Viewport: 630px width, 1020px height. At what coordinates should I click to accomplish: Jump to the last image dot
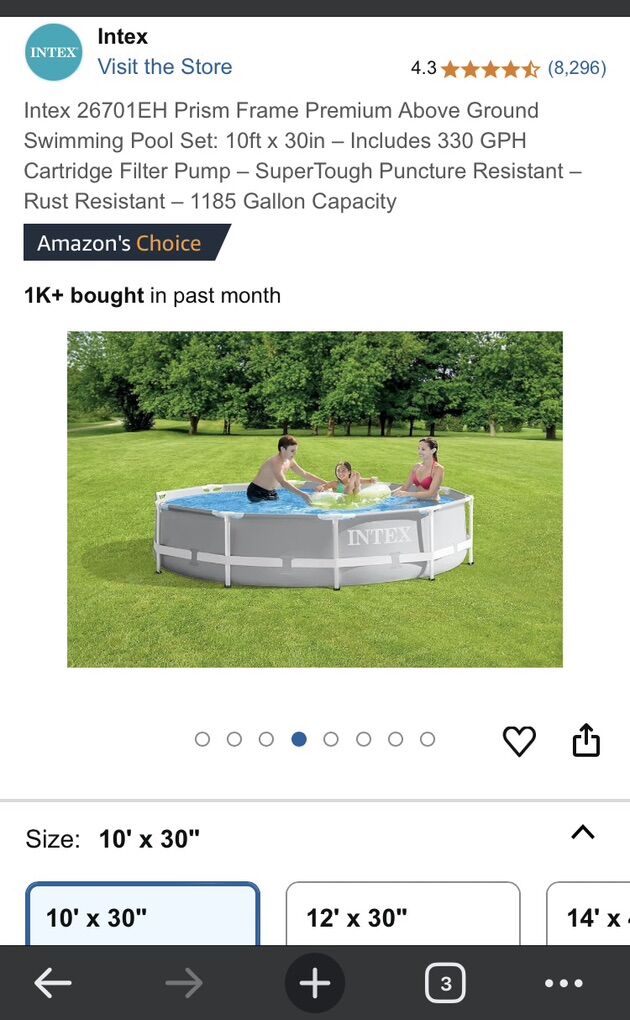pos(428,739)
